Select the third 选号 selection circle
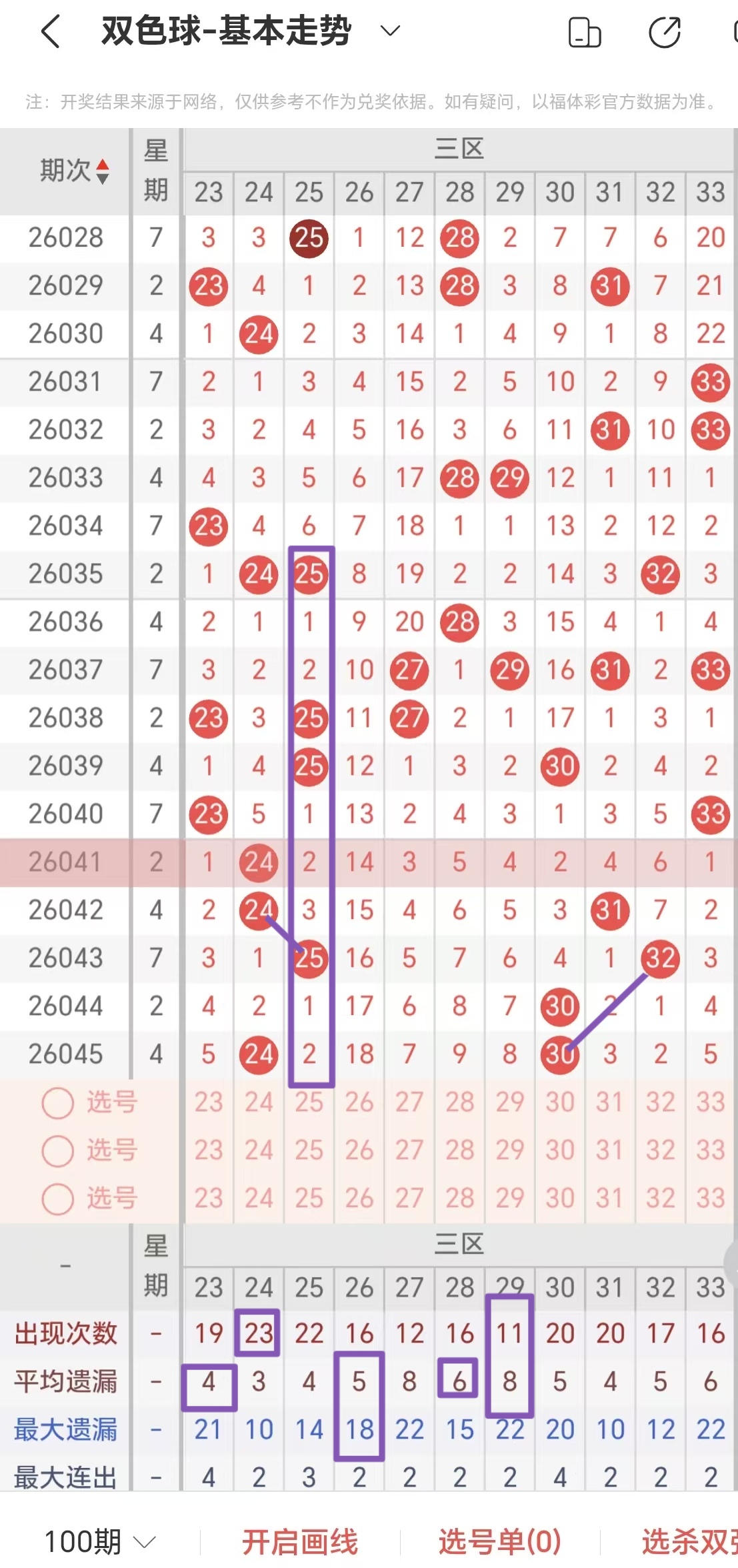The image size is (738, 1568). coord(57,1199)
